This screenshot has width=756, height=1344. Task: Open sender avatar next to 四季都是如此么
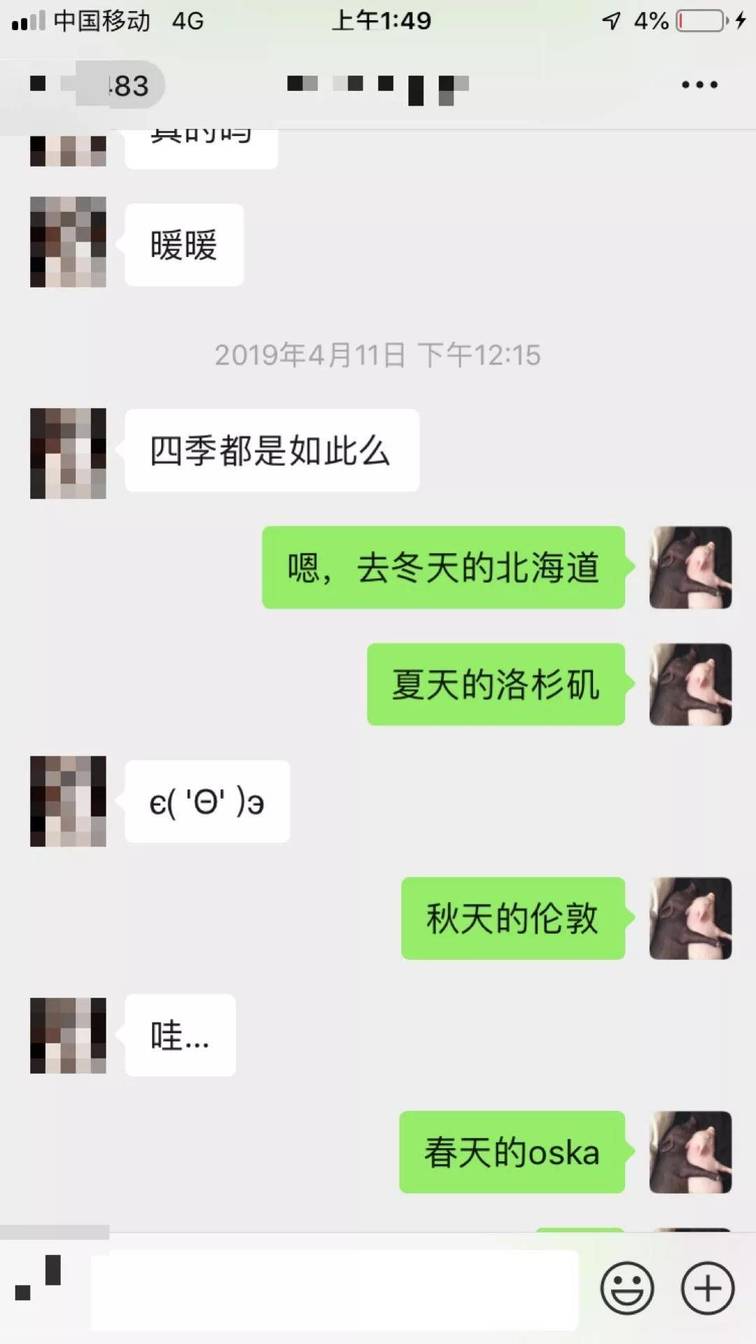pyautogui.click(x=68, y=453)
